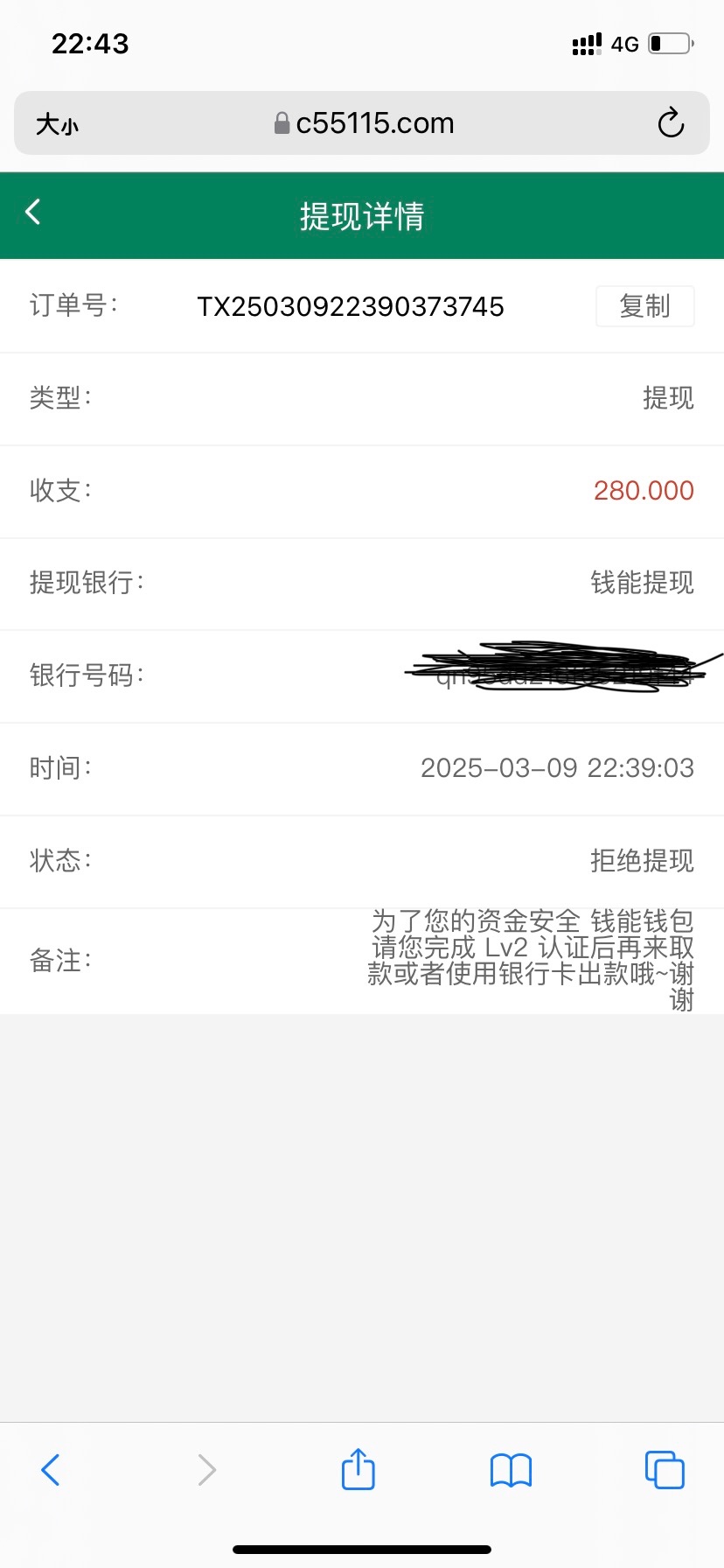Open the Safari share sheet
The width and height of the screenshot is (724, 1568).
coord(359,1468)
